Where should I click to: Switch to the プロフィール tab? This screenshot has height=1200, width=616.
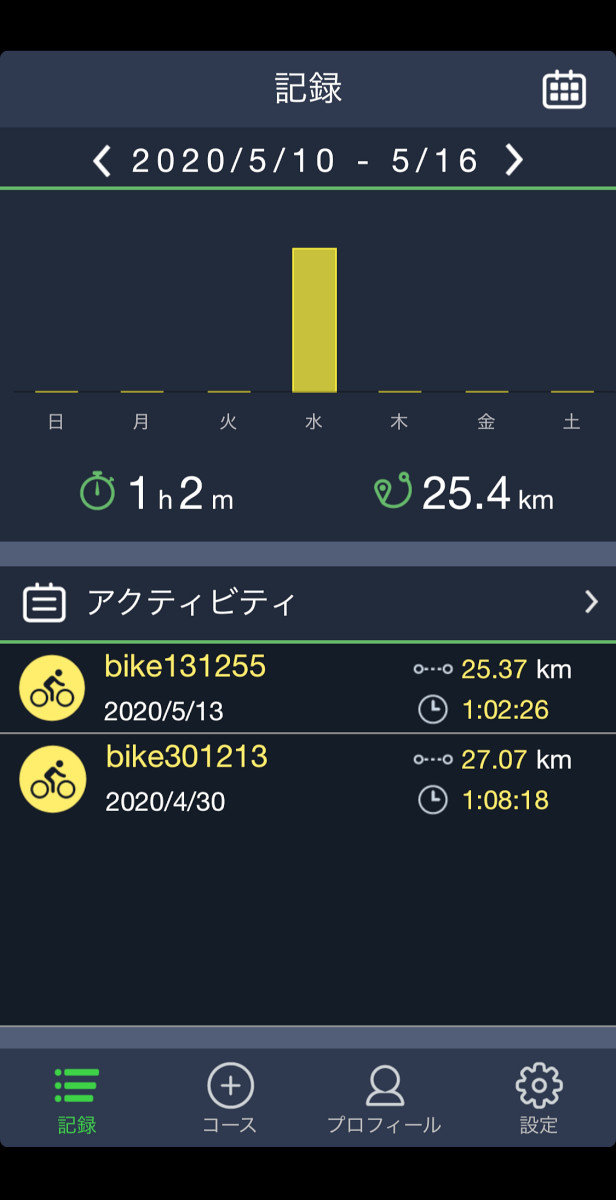(x=384, y=1098)
